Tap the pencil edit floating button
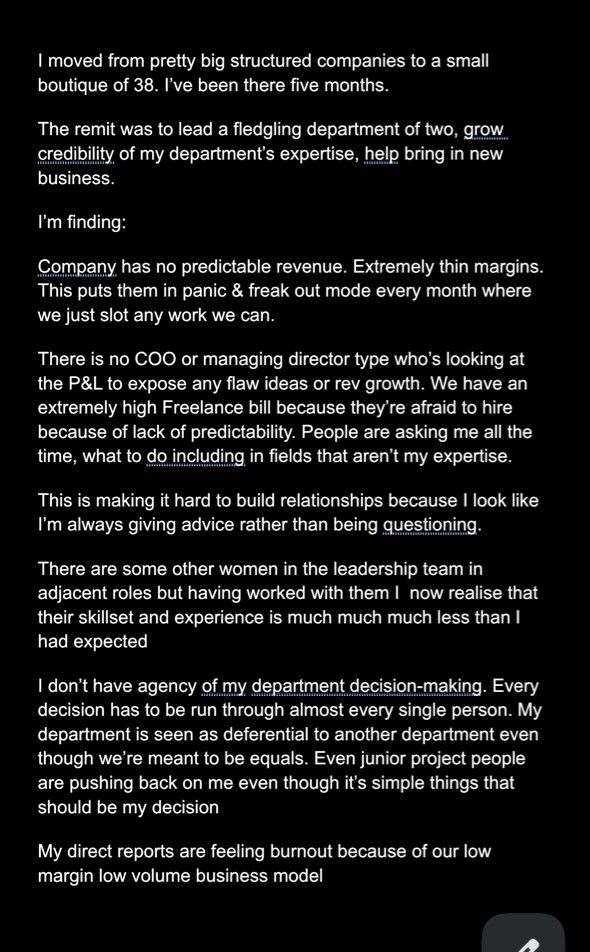The image size is (590, 952). pos(524,933)
